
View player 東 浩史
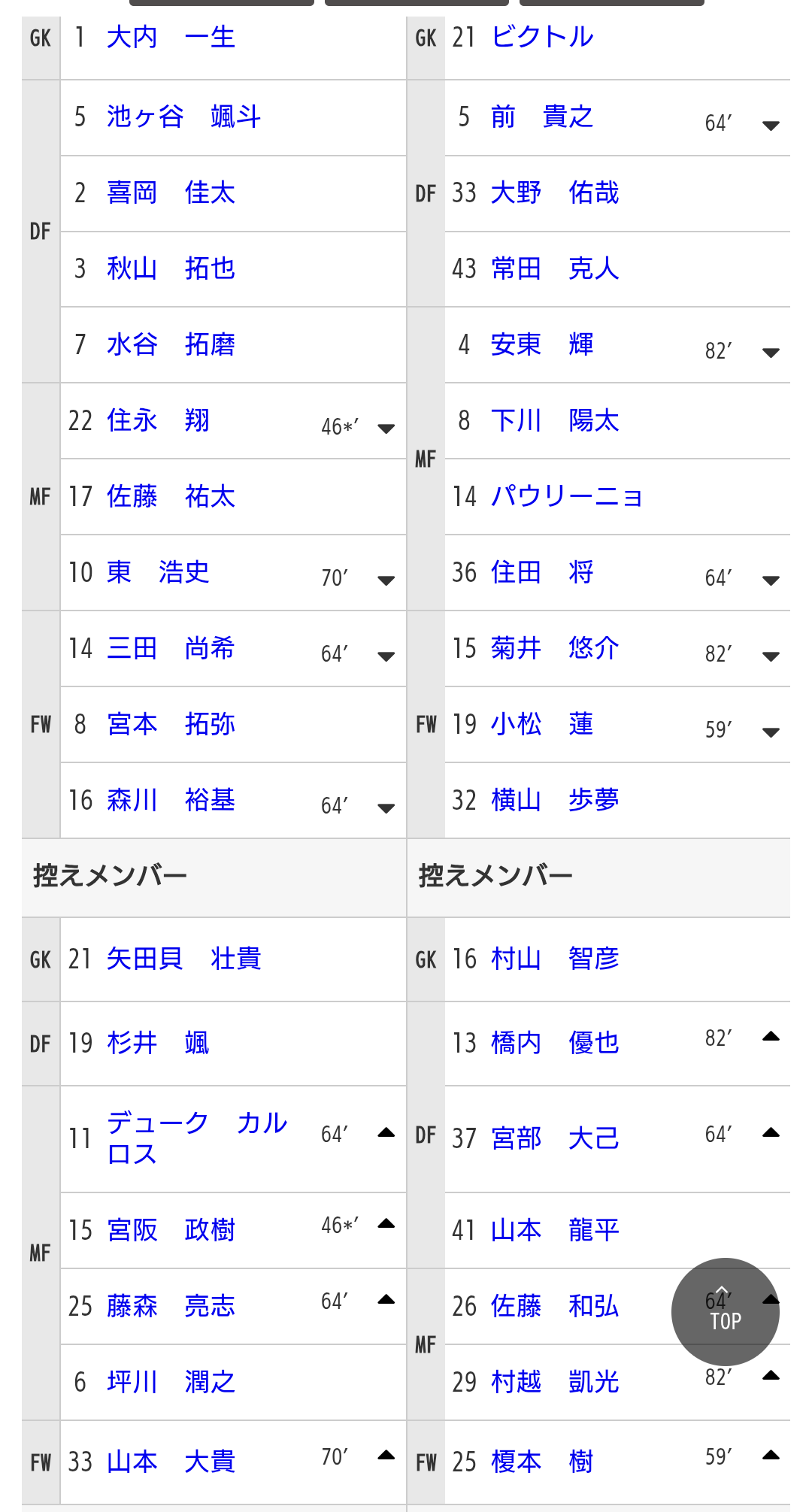pyautogui.click(x=158, y=572)
